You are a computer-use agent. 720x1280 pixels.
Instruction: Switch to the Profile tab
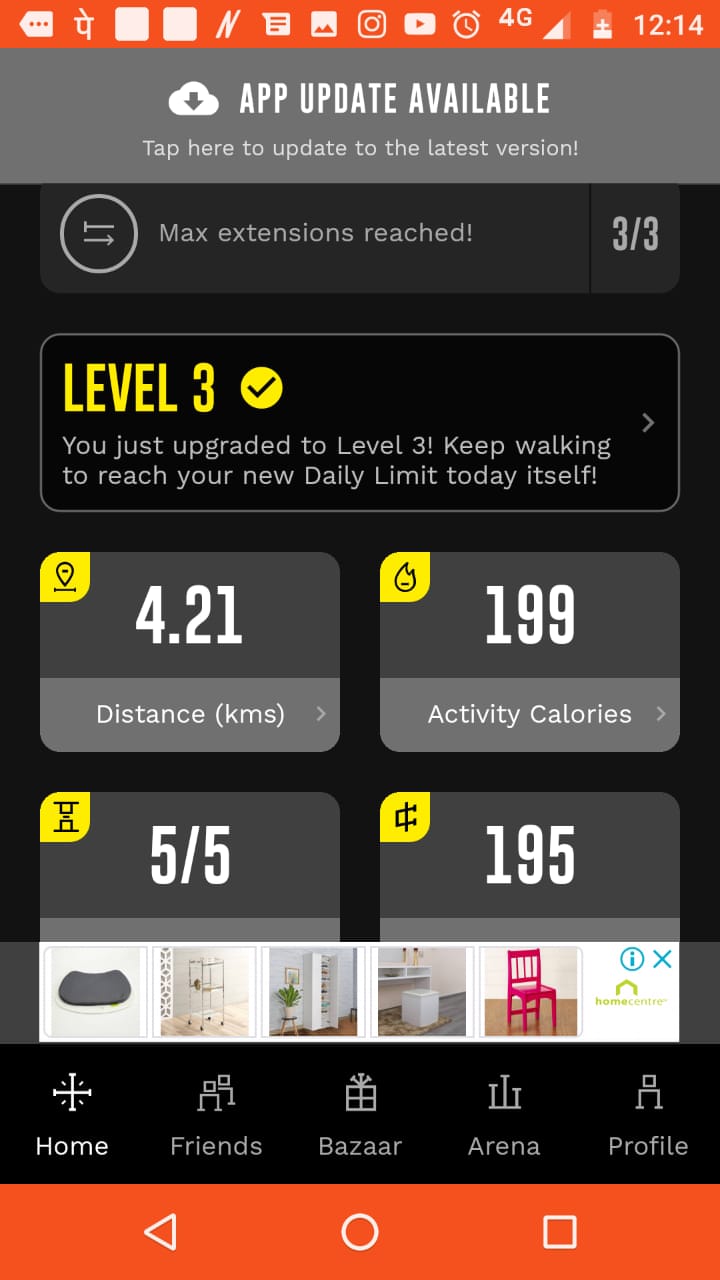648,1115
